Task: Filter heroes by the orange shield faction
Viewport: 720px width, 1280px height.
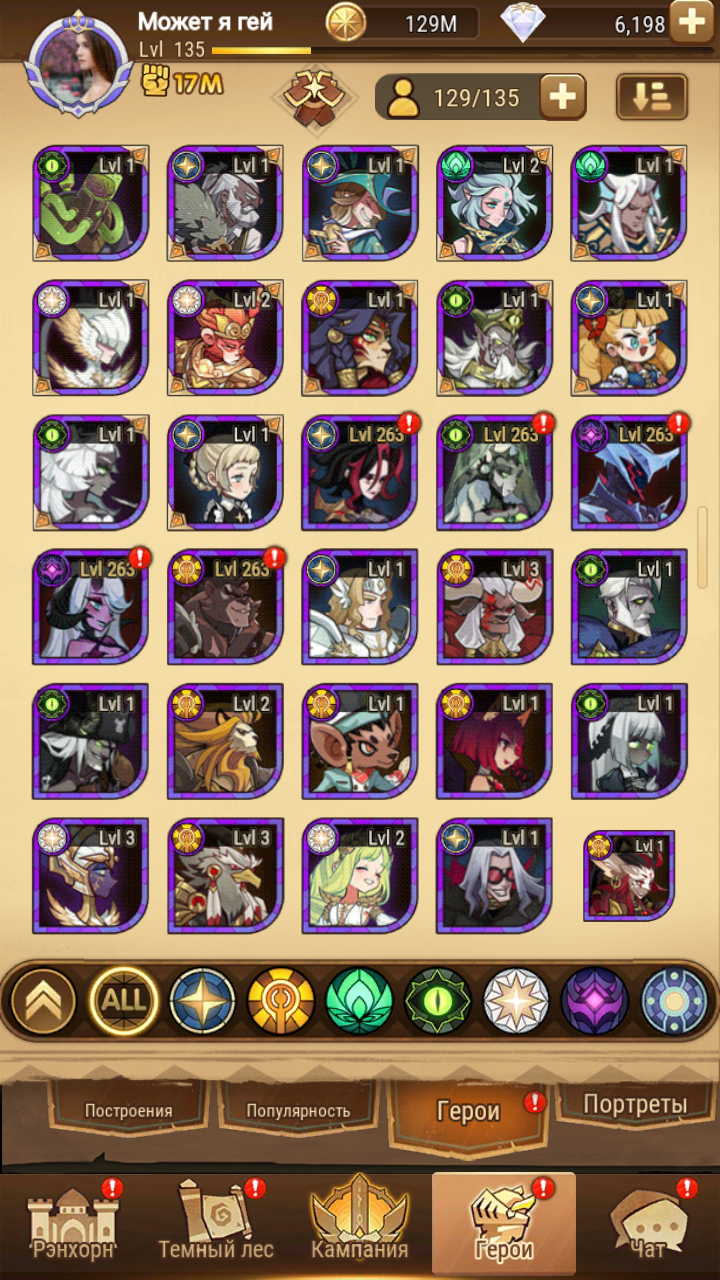Action: [281, 1000]
